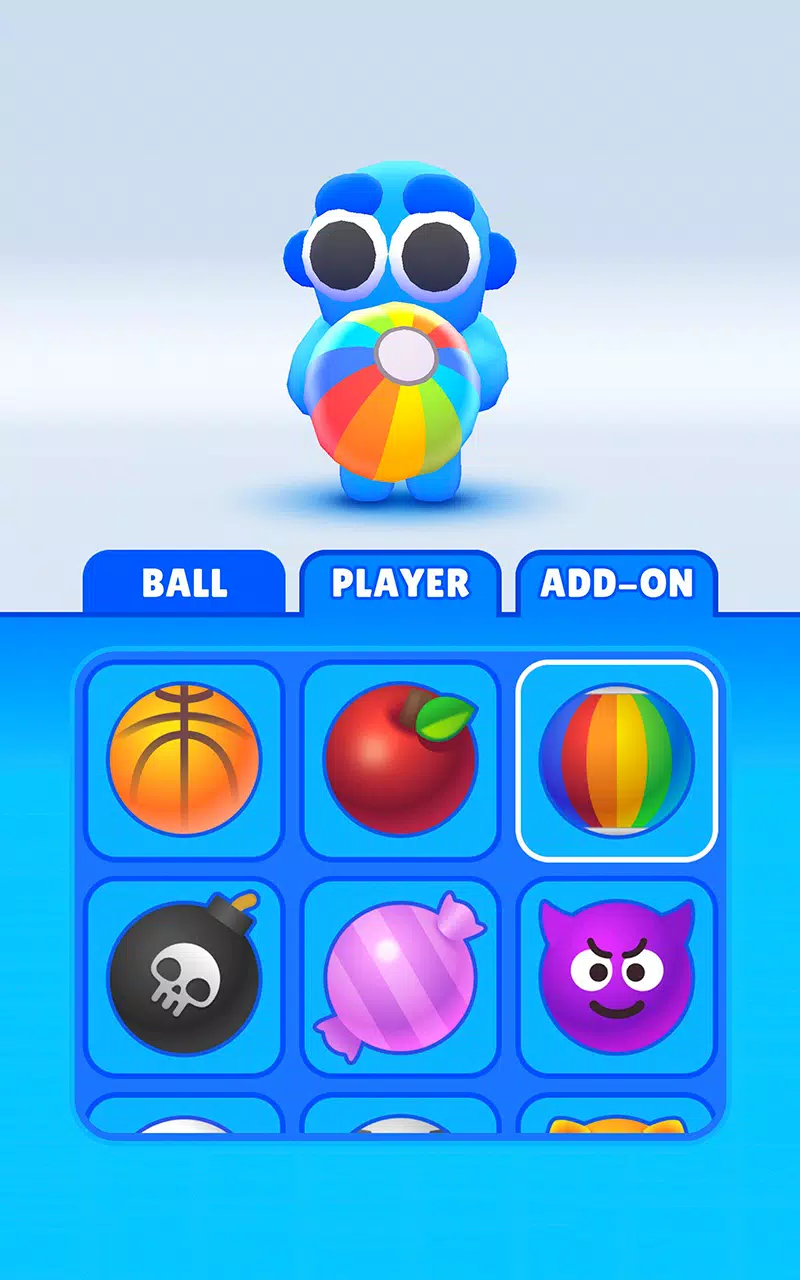Open the Player tab
This screenshot has height=1280, width=800.
click(x=400, y=584)
